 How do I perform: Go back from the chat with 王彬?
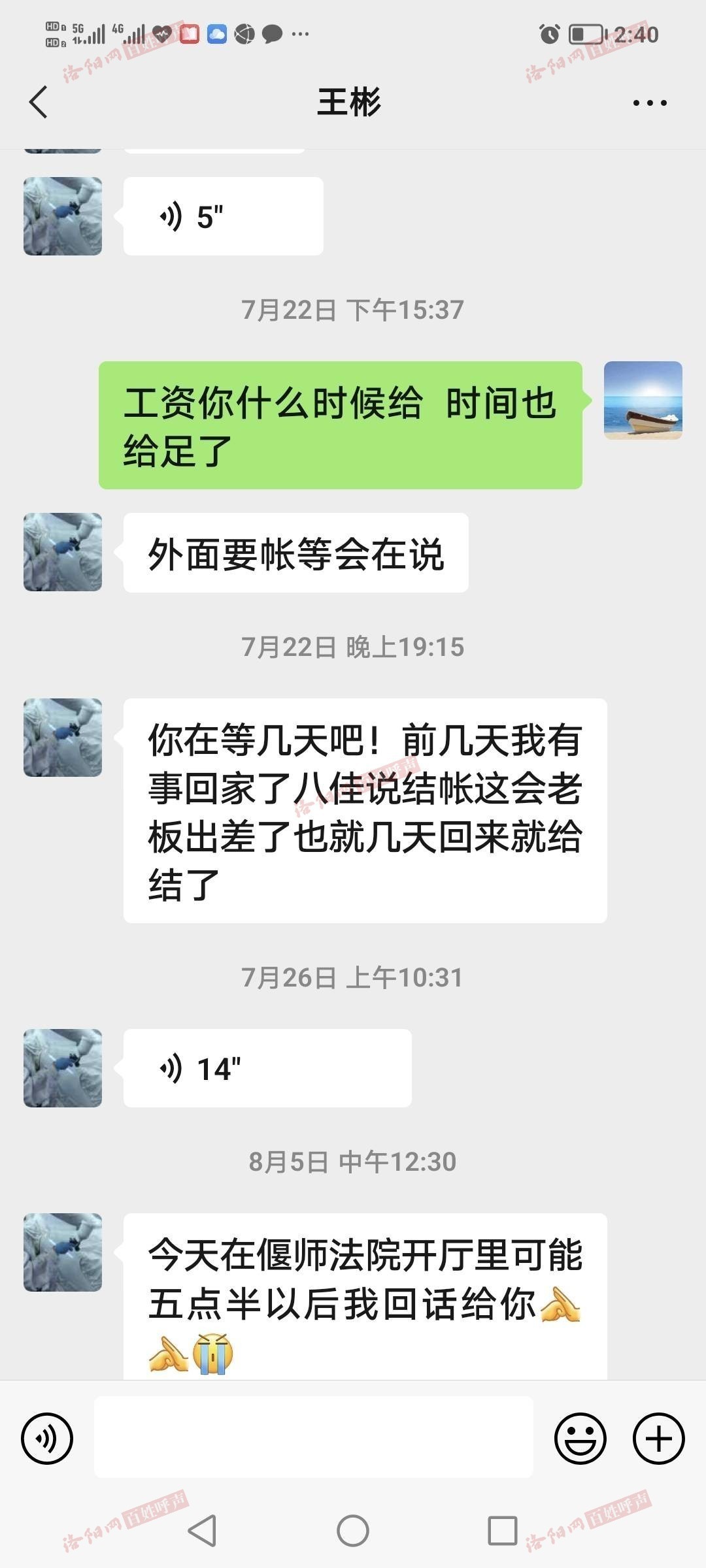(39, 103)
